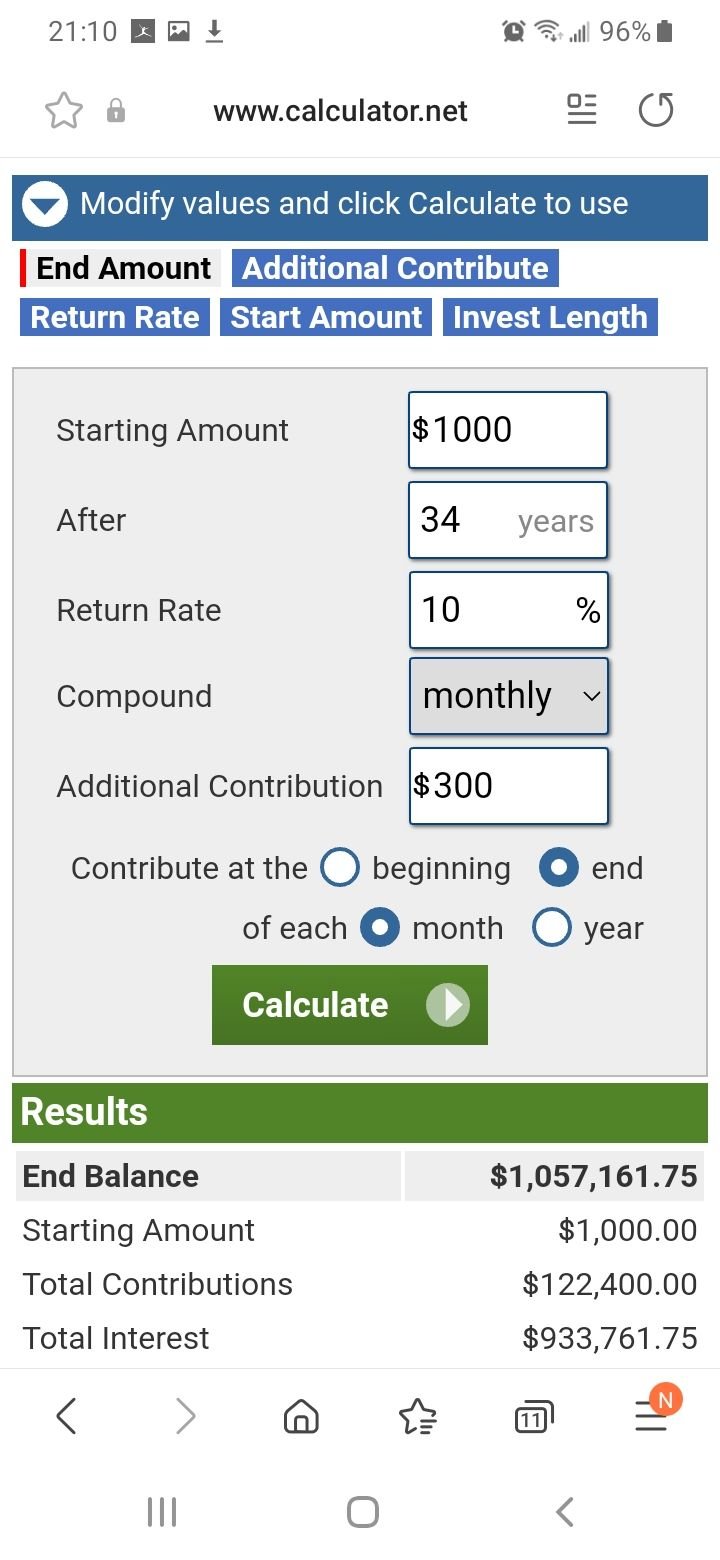720x1560 pixels.
Task: Edit the Additional Contribution field
Action: [x=508, y=786]
